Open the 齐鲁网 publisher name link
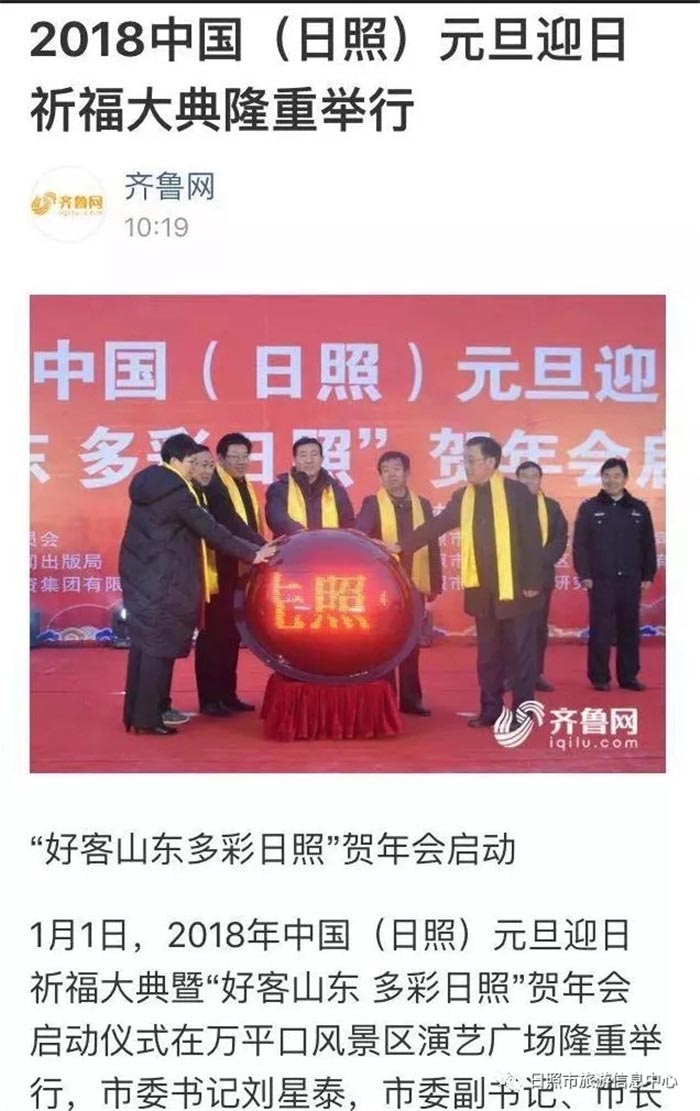This screenshot has width=700, height=1111. pyautogui.click(x=169, y=186)
